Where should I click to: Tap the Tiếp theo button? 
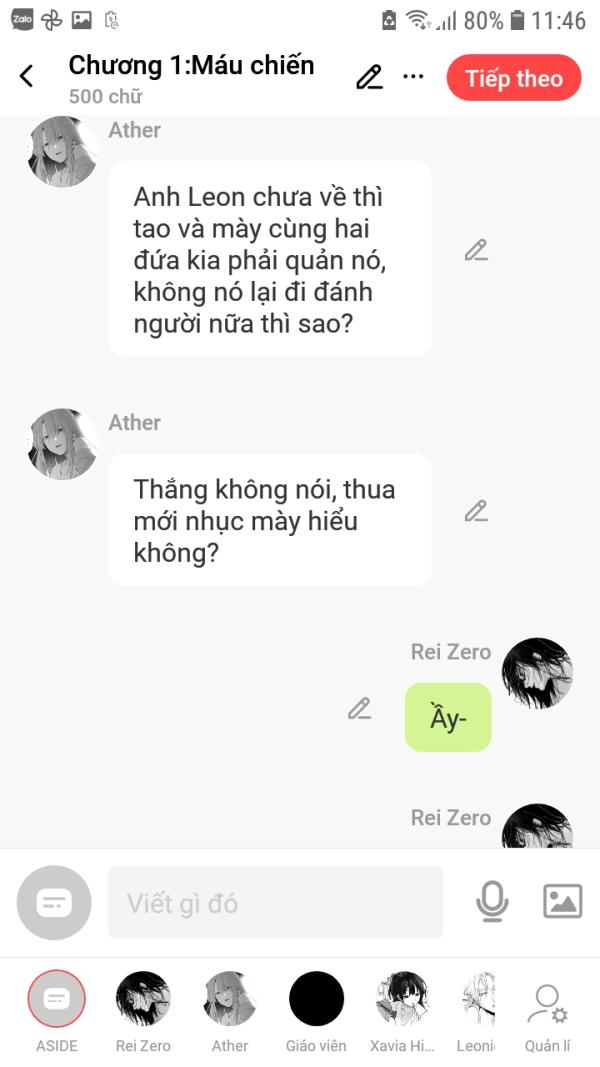(x=513, y=78)
